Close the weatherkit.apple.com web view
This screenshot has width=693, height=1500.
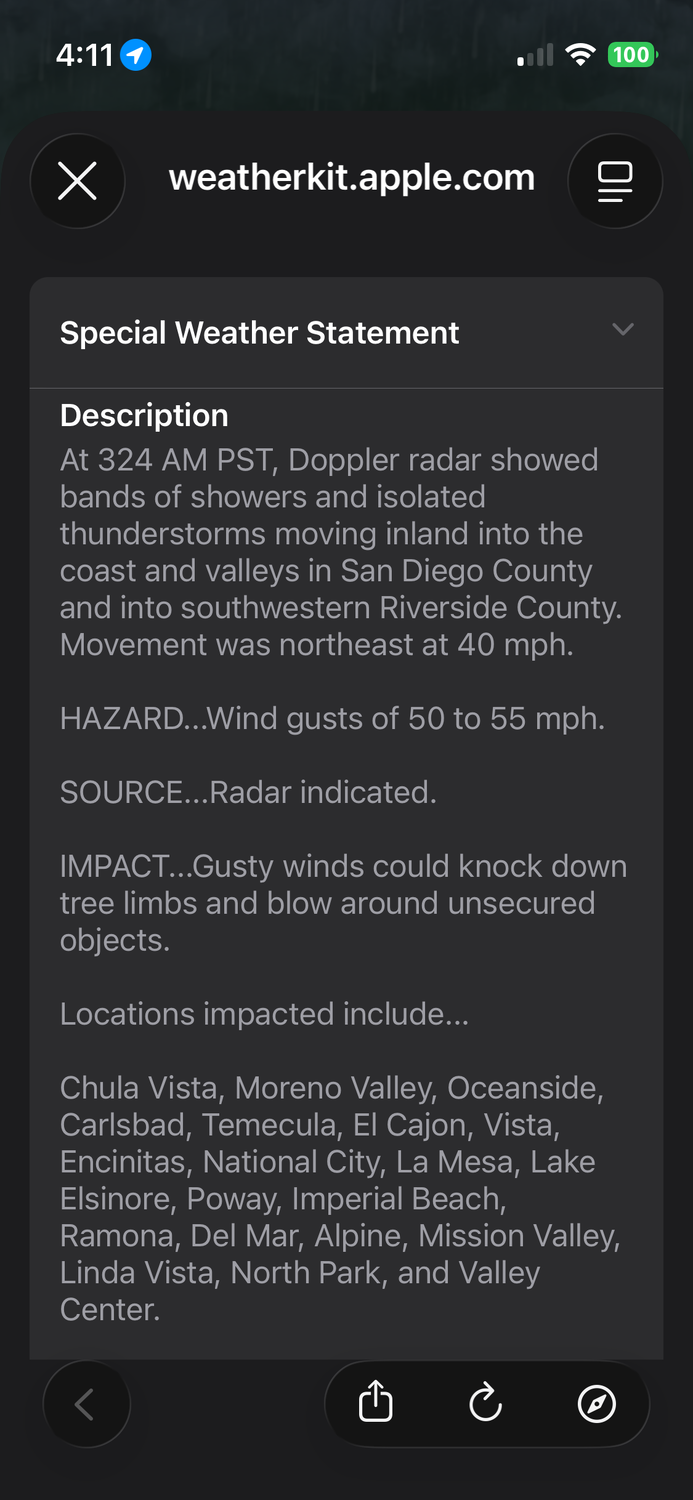(x=77, y=181)
